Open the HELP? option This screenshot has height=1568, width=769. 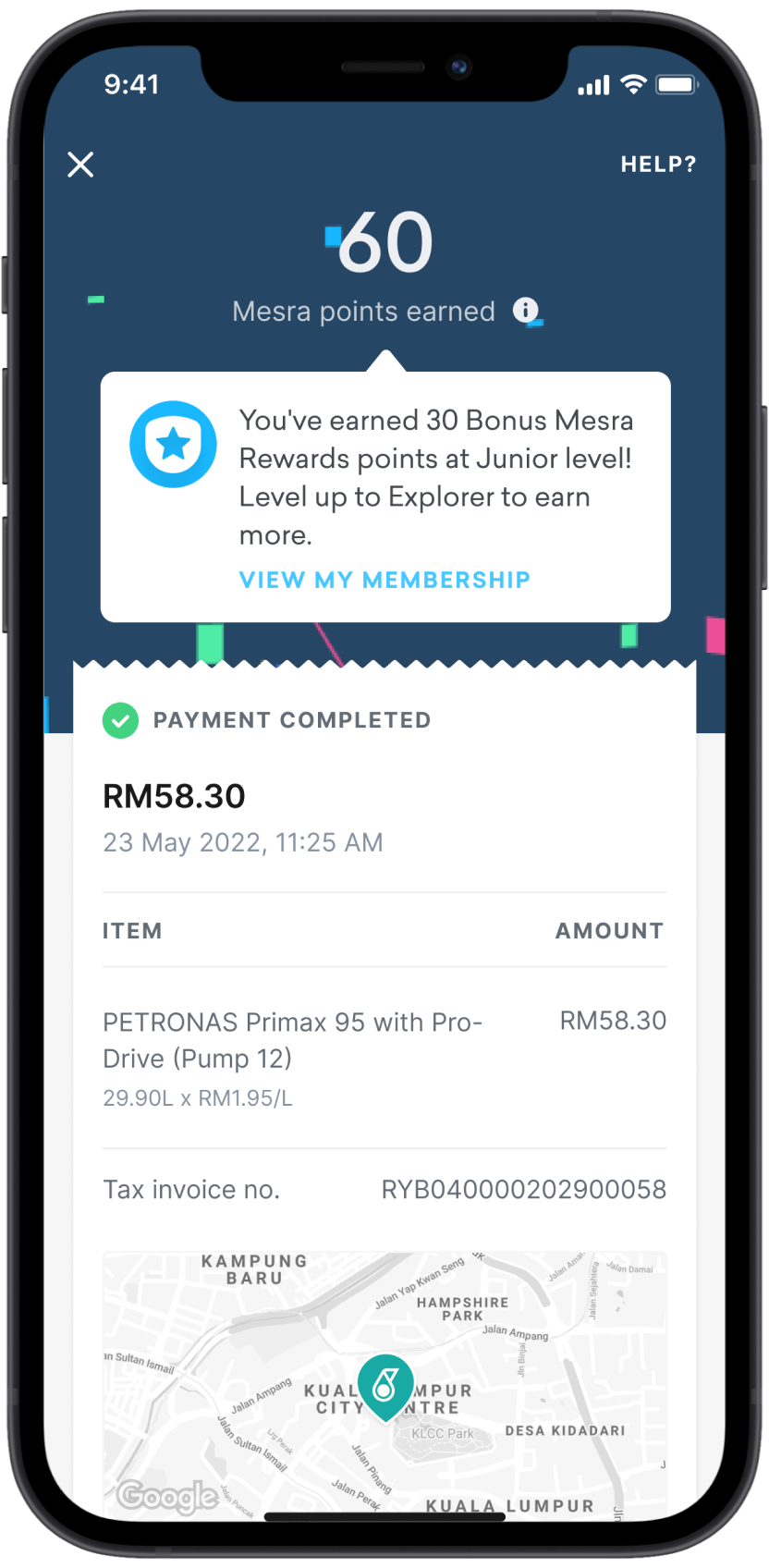(x=658, y=165)
